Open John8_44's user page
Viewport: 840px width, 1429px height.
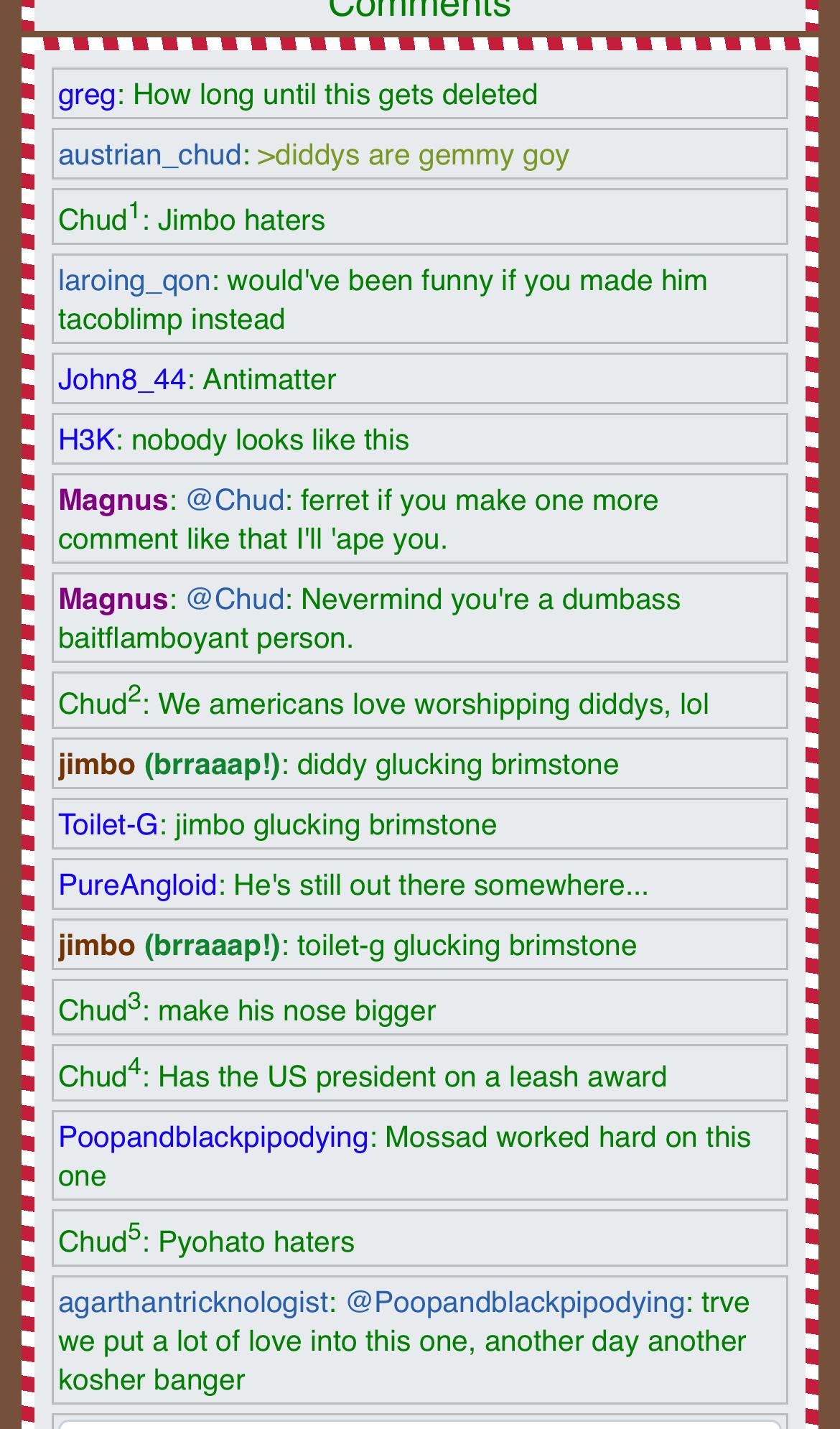(x=121, y=379)
